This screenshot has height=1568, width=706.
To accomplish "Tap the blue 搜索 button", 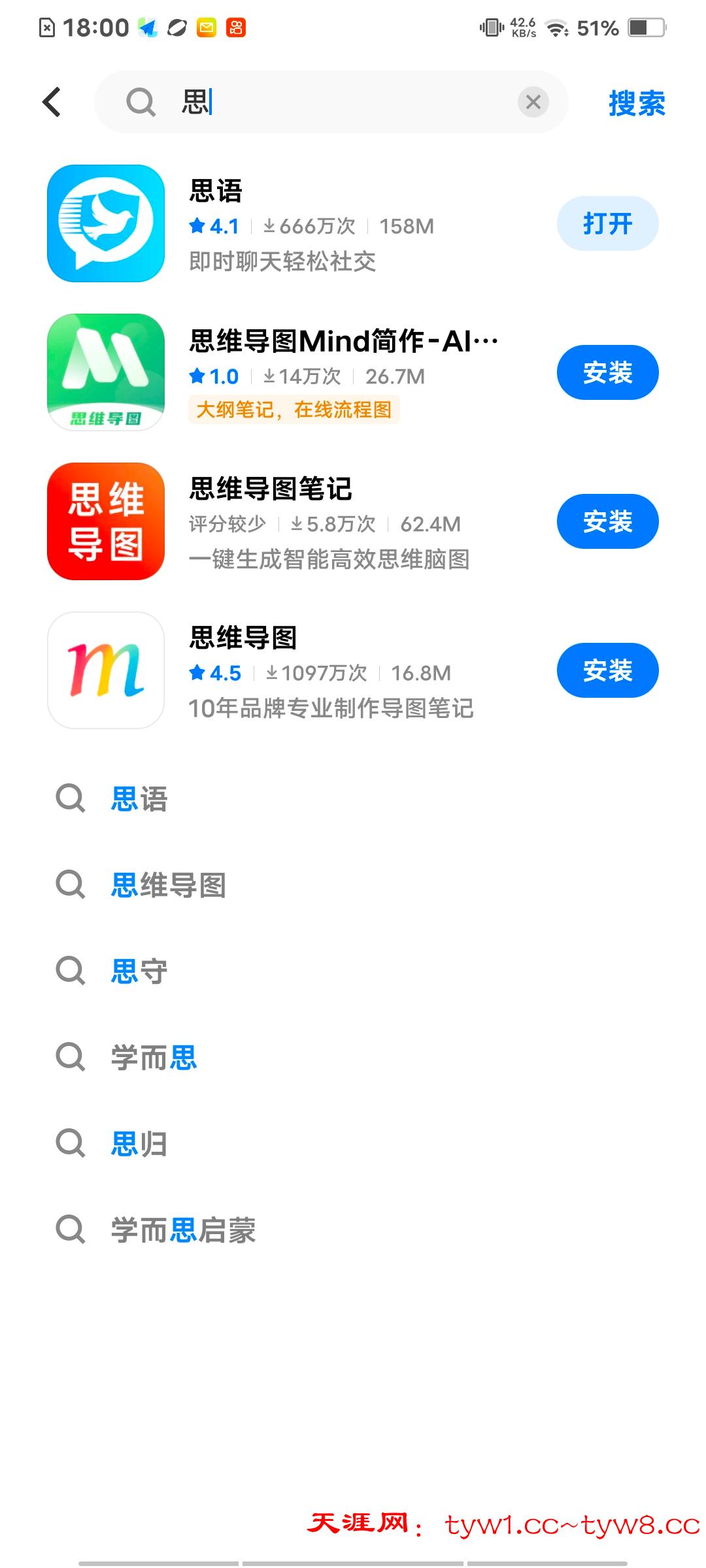I will click(636, 103).
